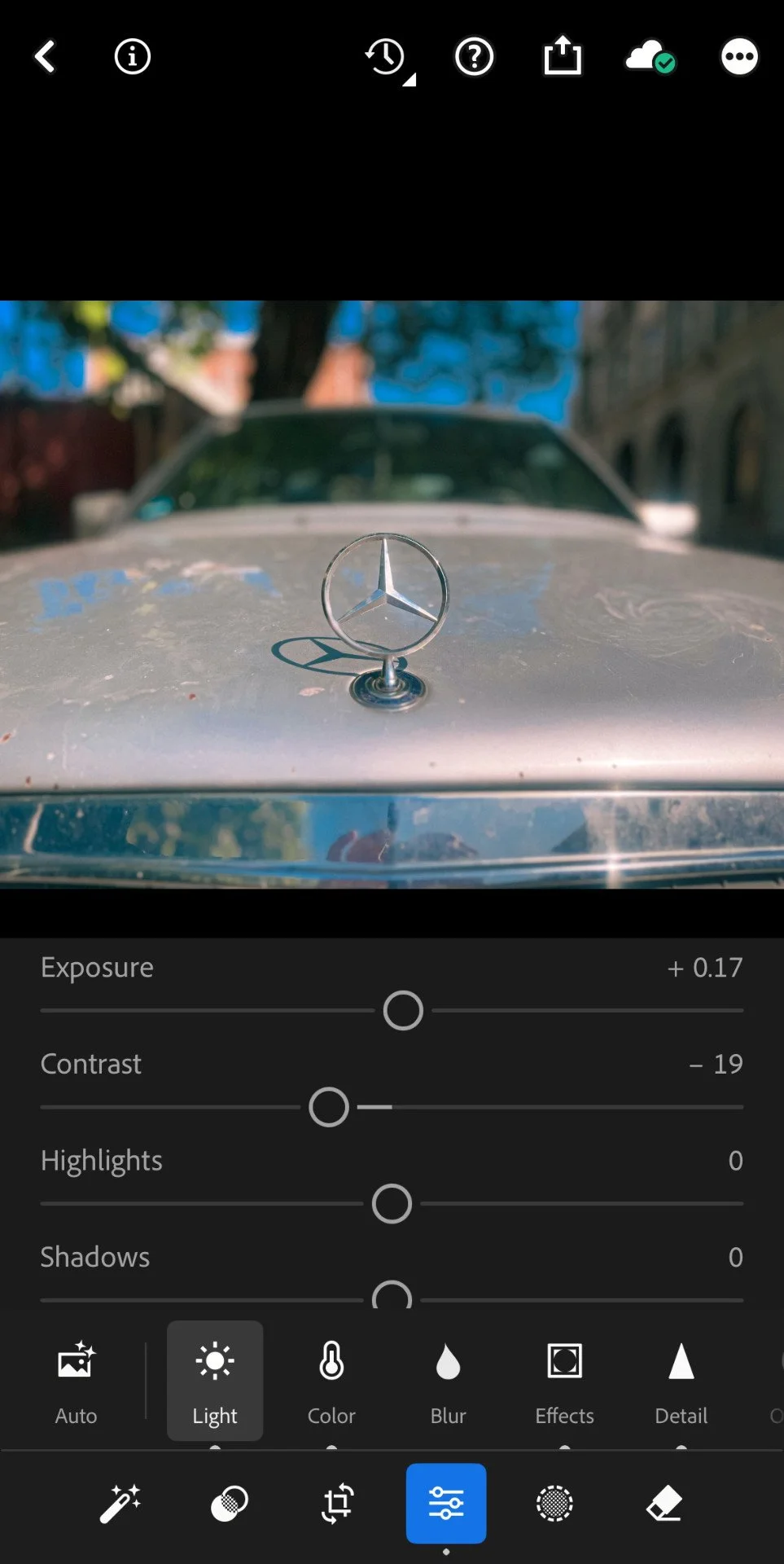The image size is (784, 1564).
Task: Open the edit history versions icon
Action: [388, 59]
